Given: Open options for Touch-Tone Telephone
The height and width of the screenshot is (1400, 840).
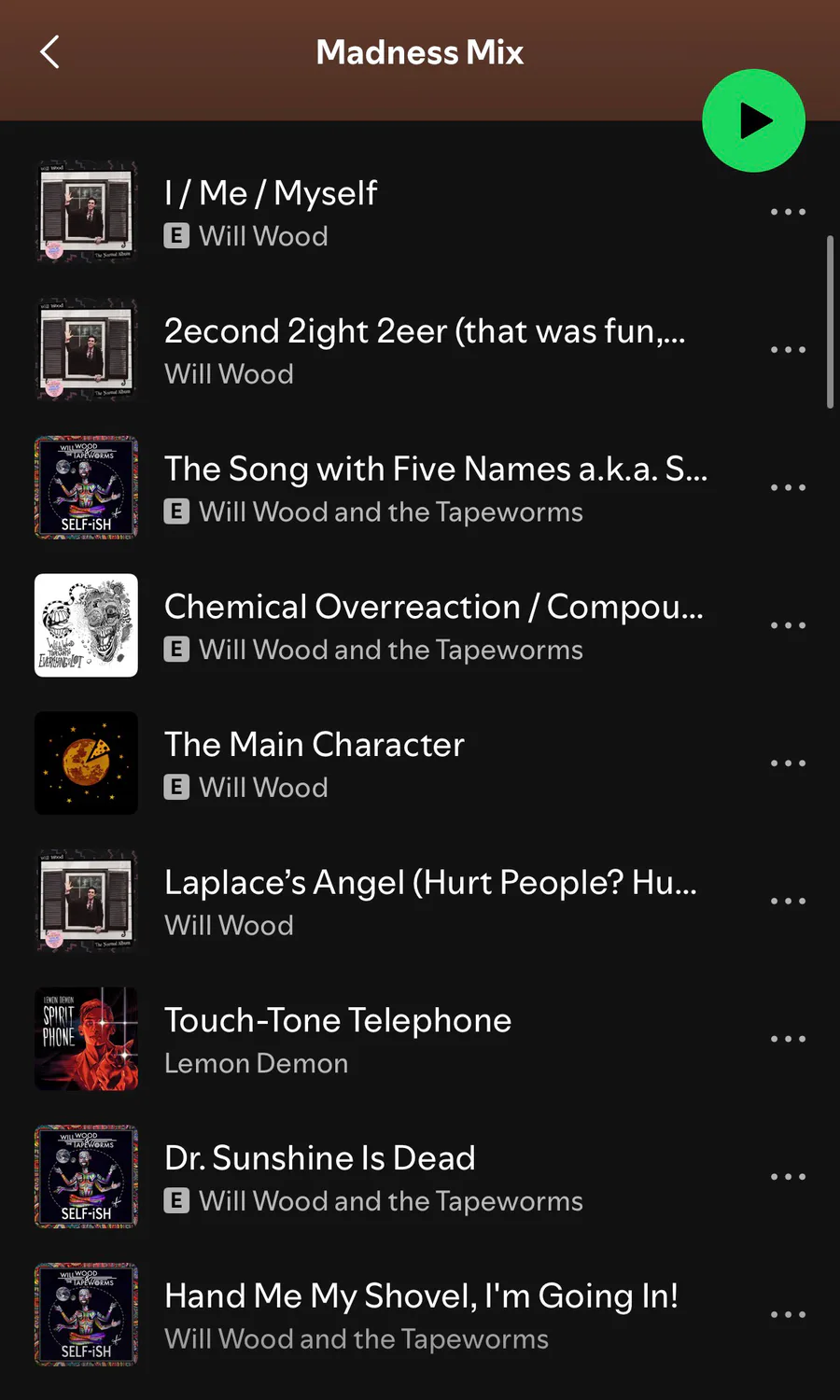Looking at the screenshot, I should pos(788,1039).
